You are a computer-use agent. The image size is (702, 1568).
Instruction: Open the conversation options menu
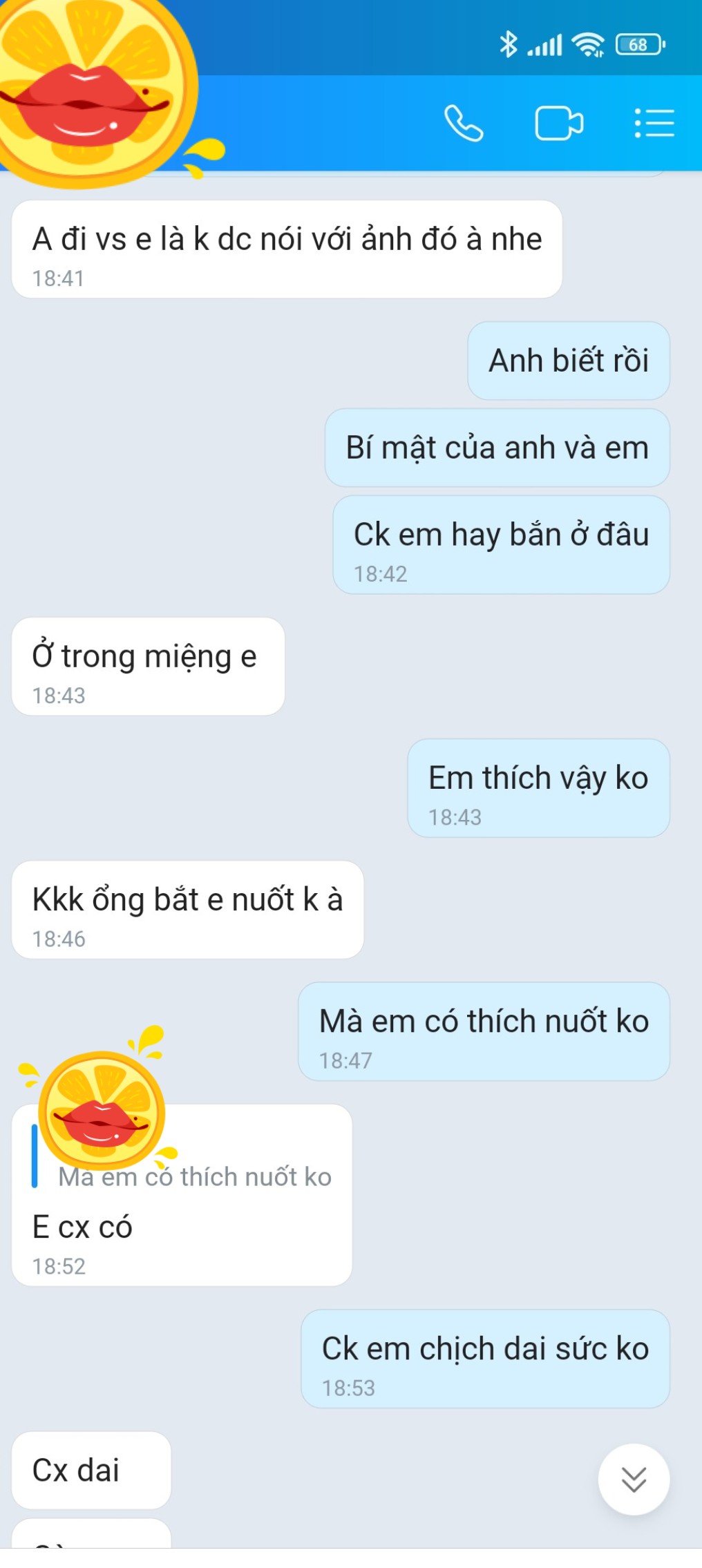[654, 124]
